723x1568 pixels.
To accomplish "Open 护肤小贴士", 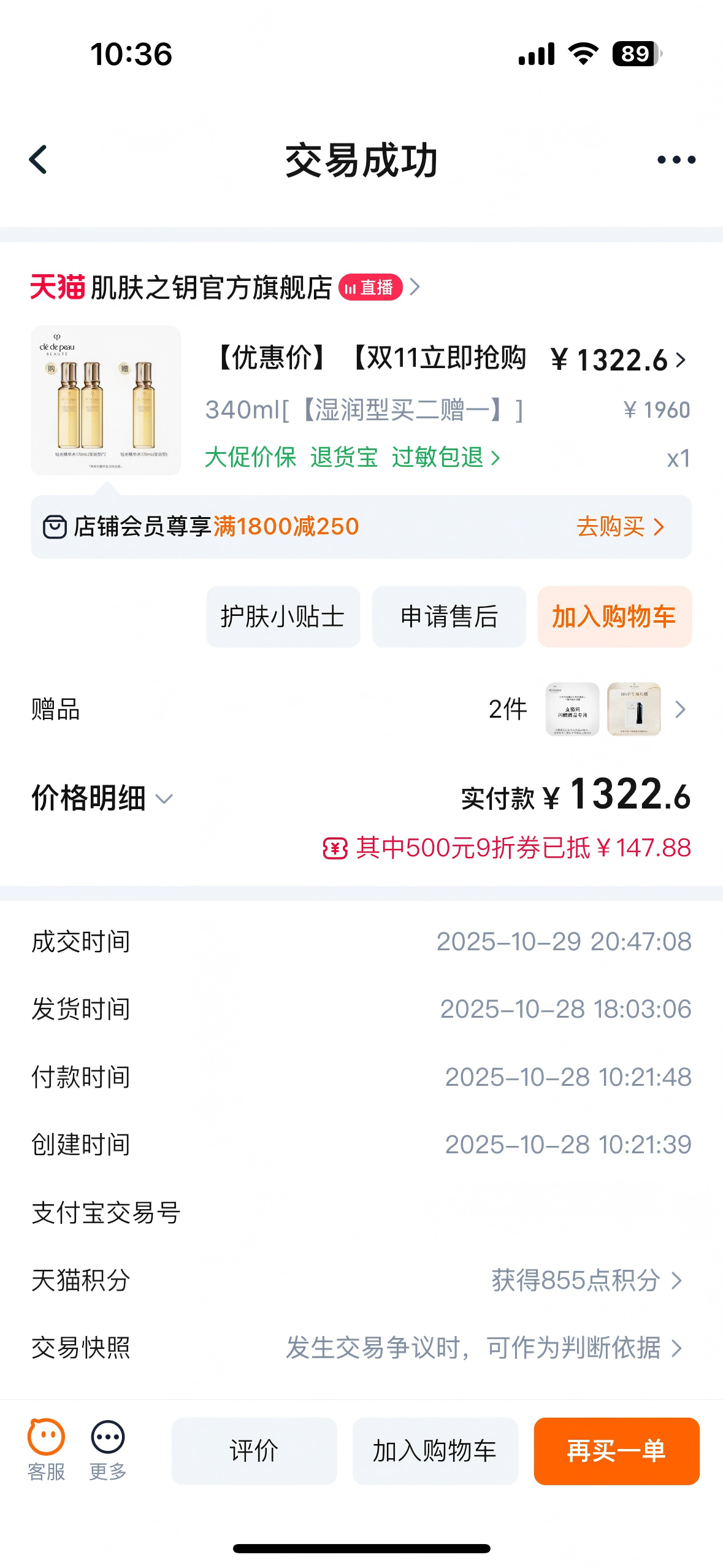I will coord(283,617).
